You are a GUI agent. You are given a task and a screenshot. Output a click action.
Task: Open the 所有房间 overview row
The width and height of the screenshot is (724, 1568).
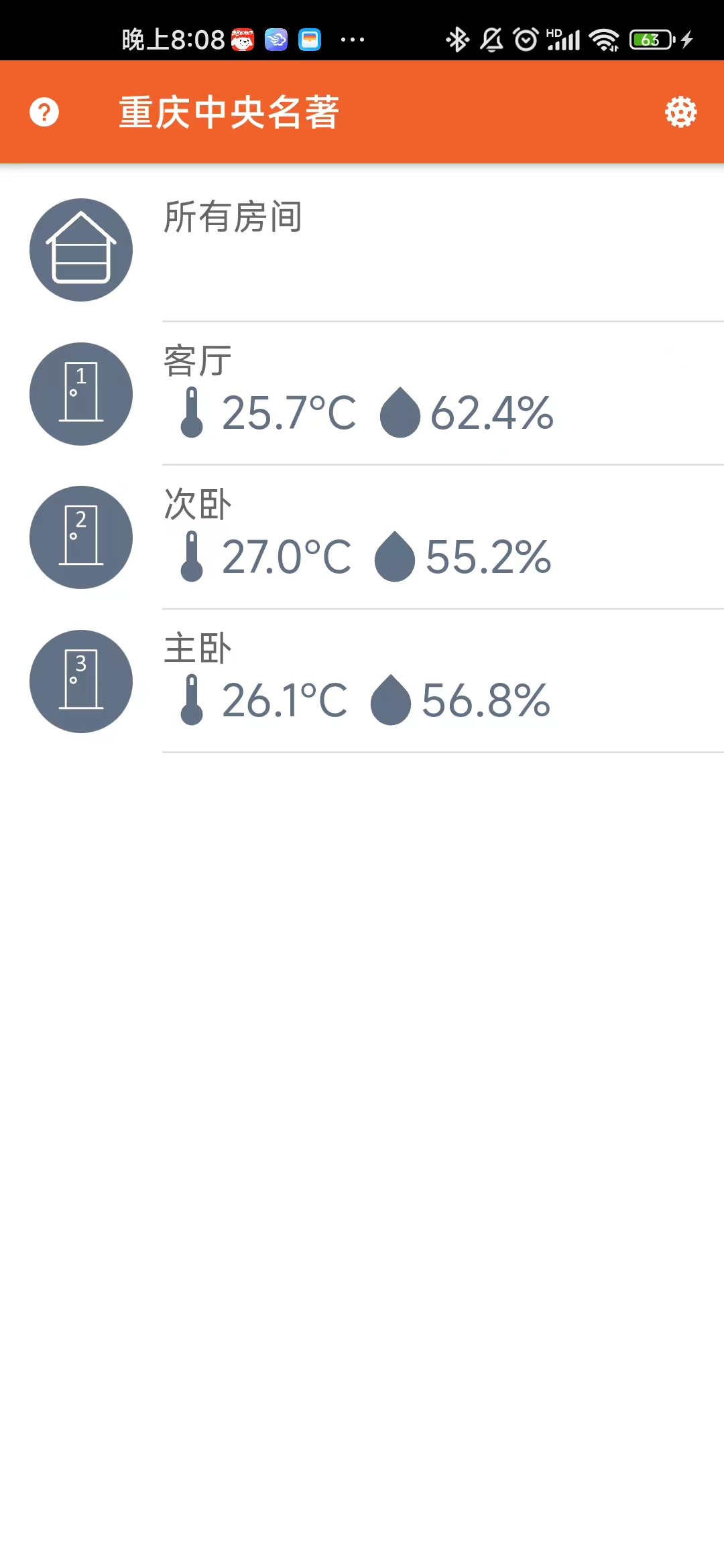pyautogui.click(x=362, y=249)
